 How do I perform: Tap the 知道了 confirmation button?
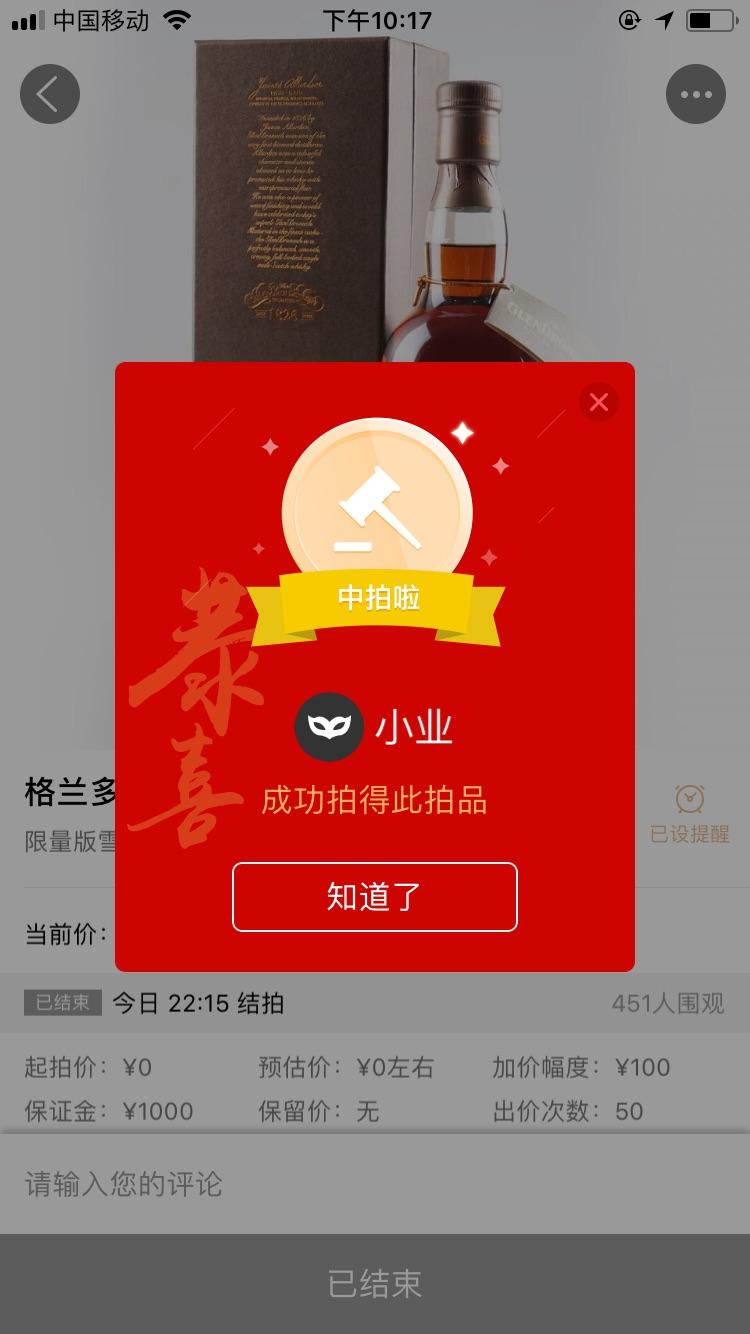(x=375, y=897)
